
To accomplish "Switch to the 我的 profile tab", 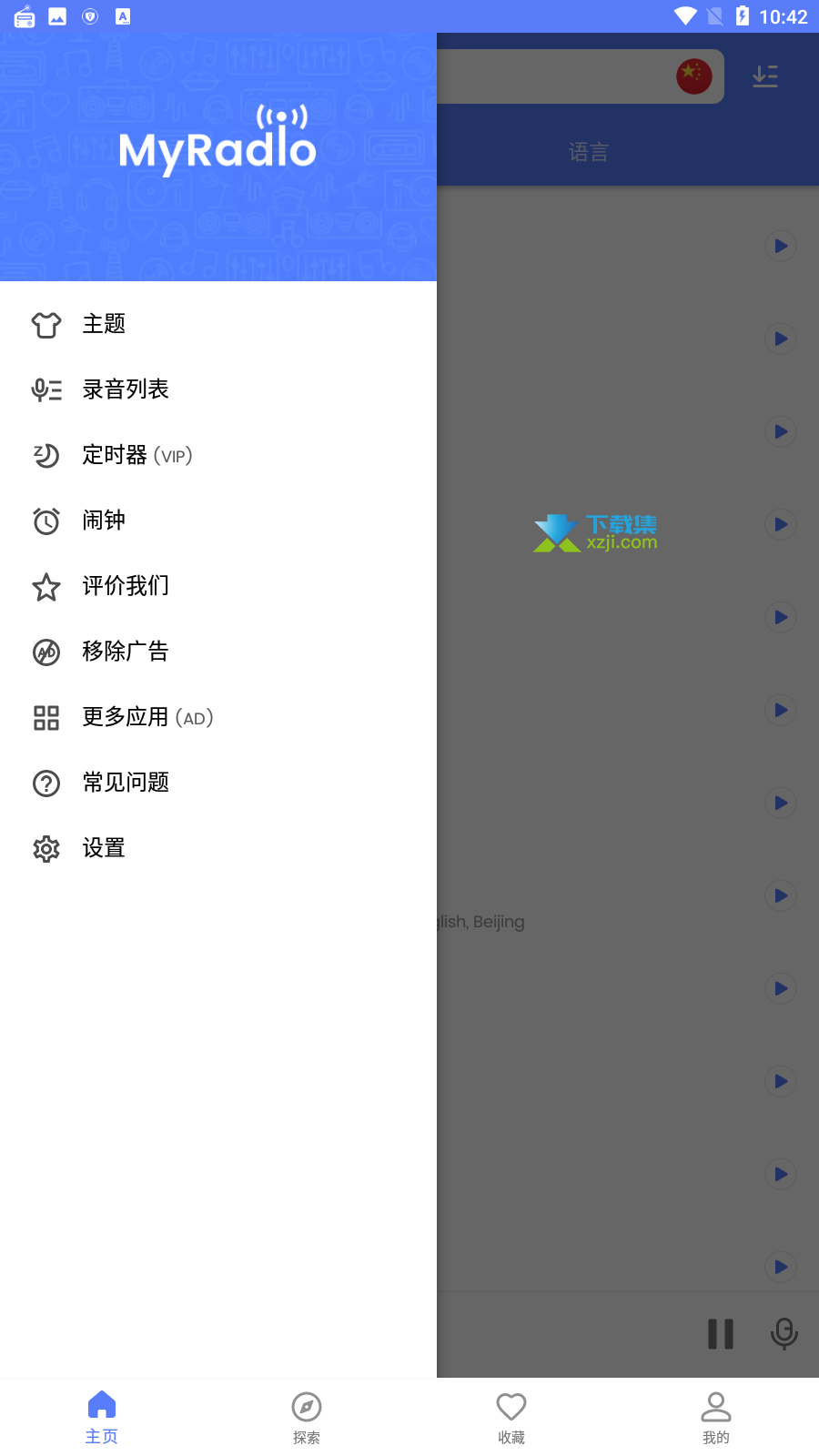I will tap(716, 1417).
